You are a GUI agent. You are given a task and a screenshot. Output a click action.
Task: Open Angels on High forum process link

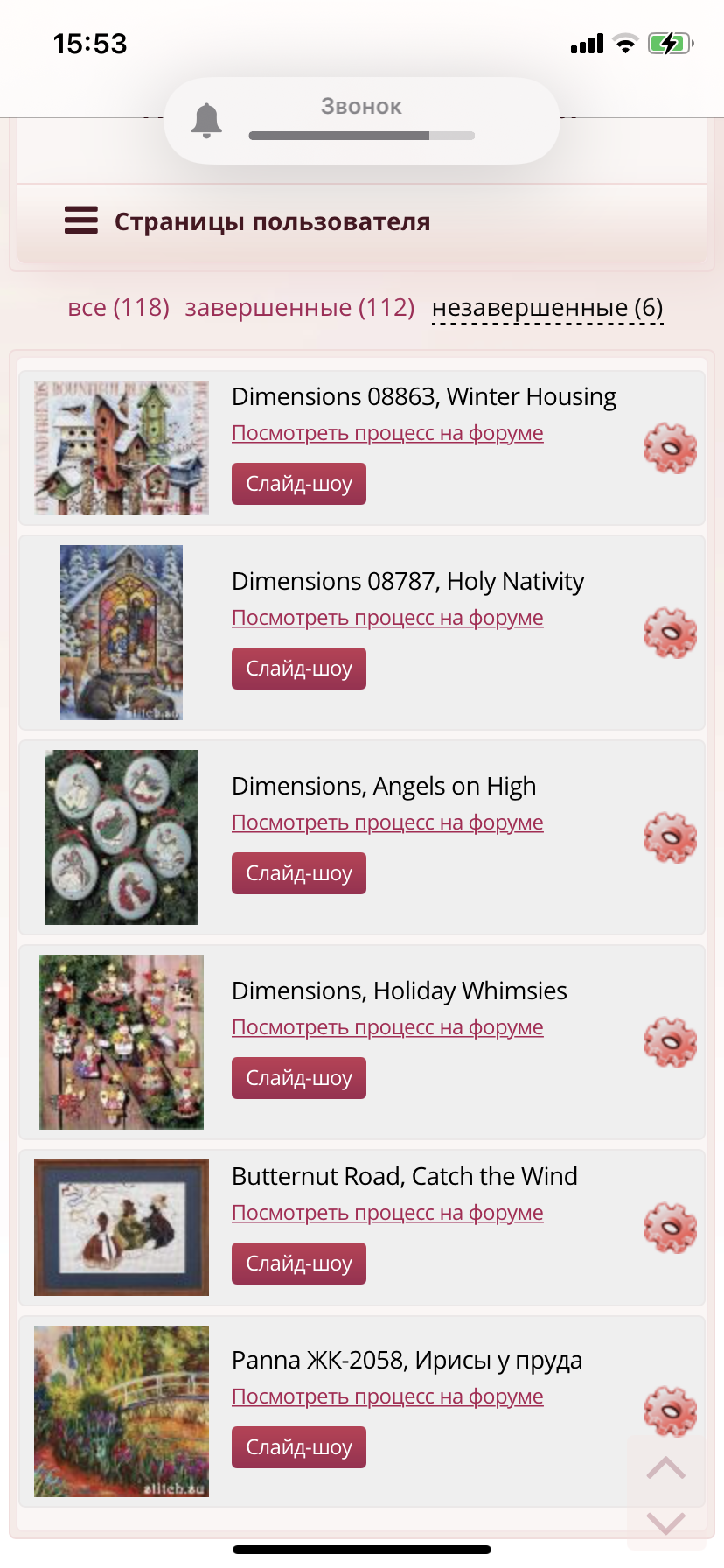387,822
